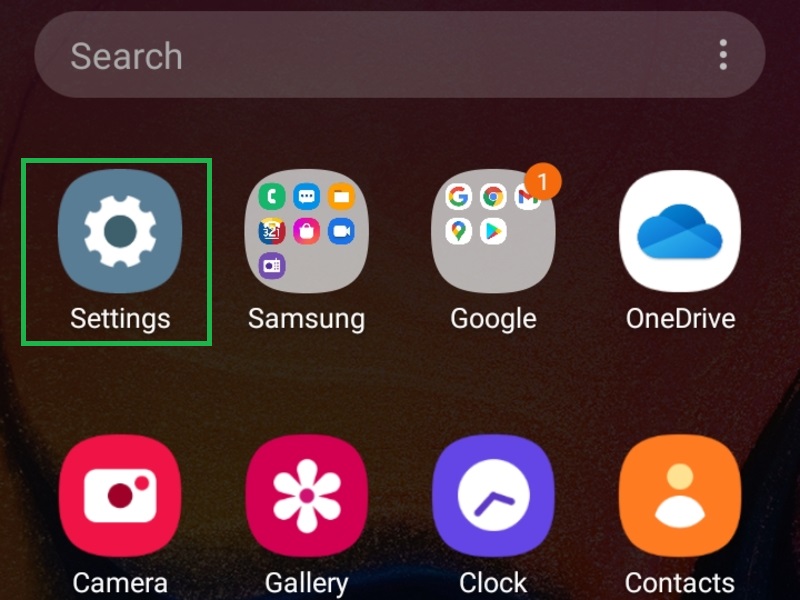800x600 pixels.
Task: Open the Google apps folder
Action: (493, 231)
